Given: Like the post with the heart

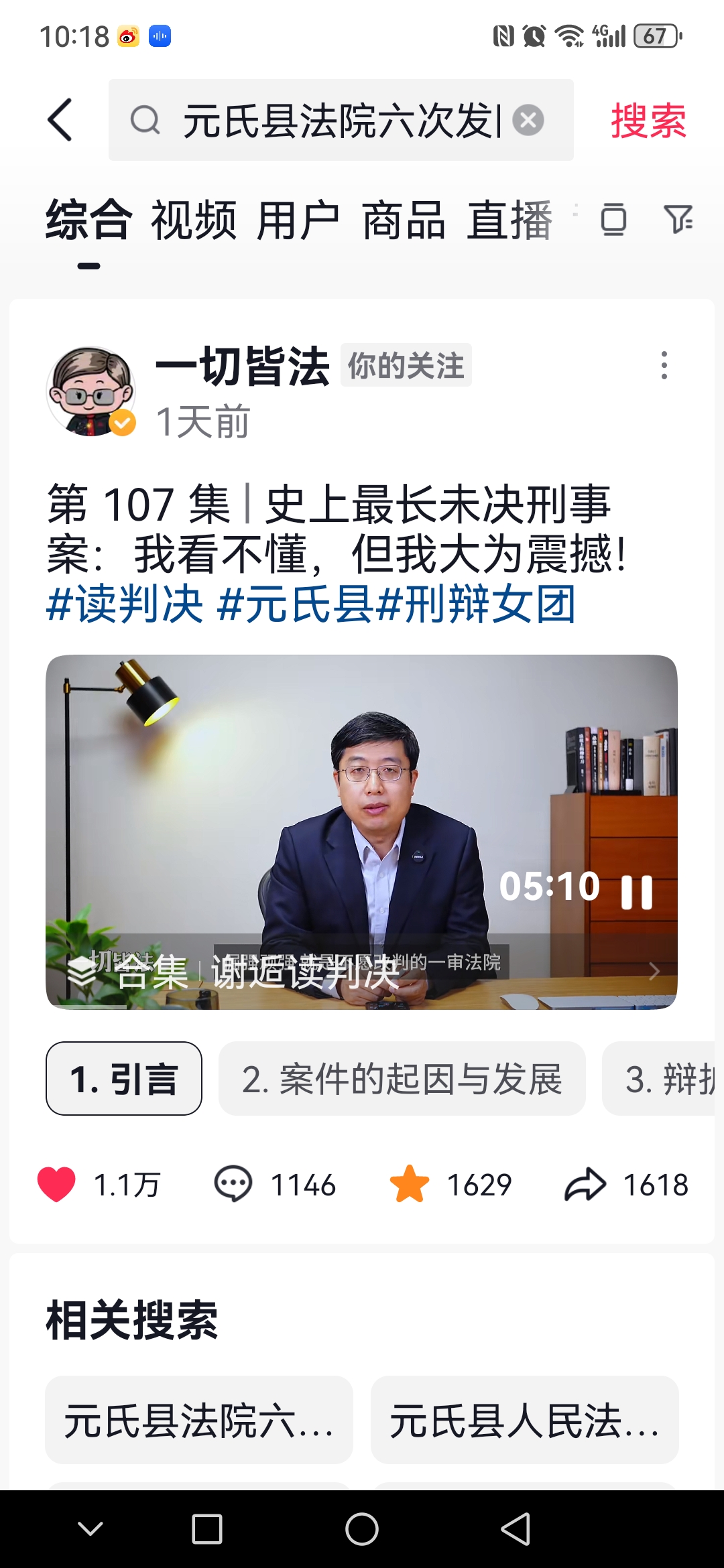Looking at the screenshot, I should pos(58,1183).
